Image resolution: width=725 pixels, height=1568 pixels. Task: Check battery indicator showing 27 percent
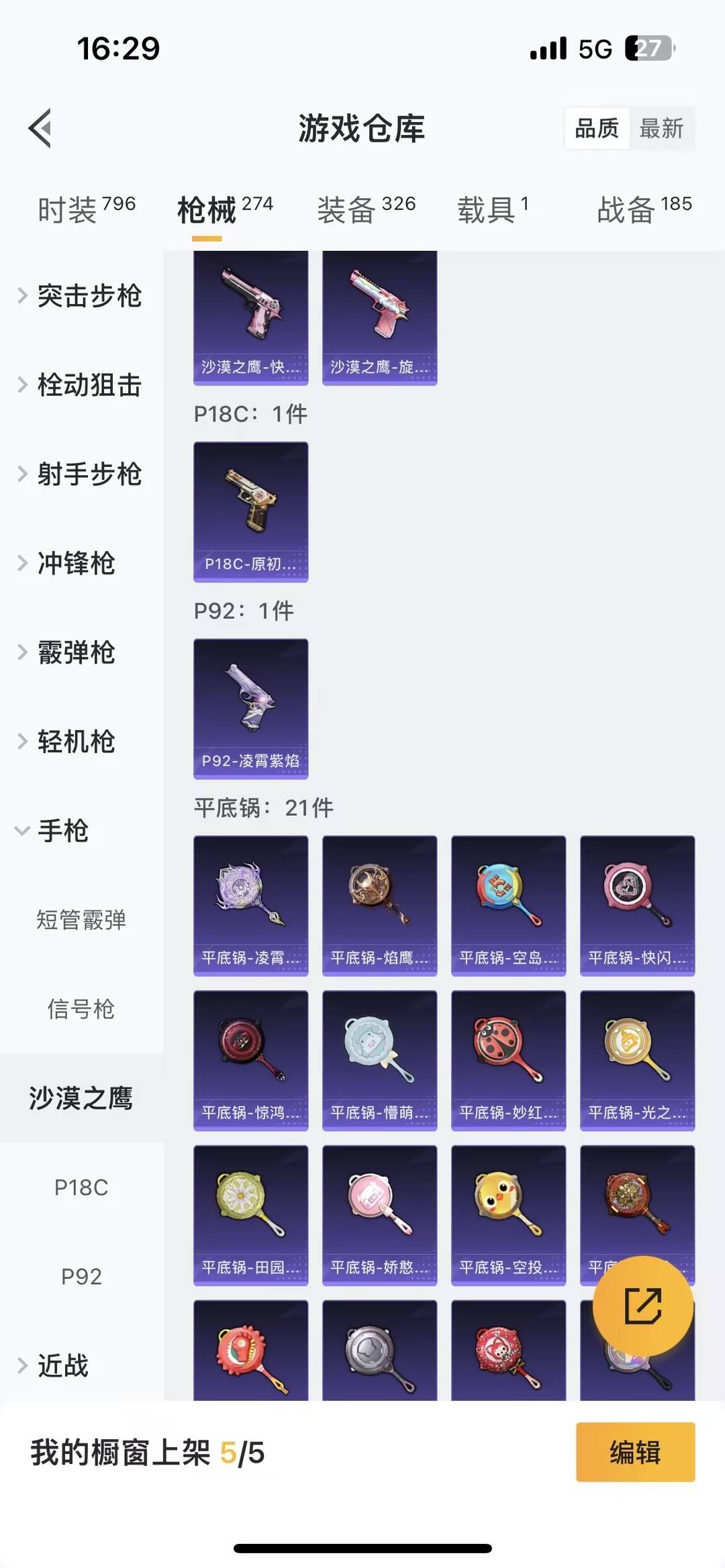(x=646, y=48)
